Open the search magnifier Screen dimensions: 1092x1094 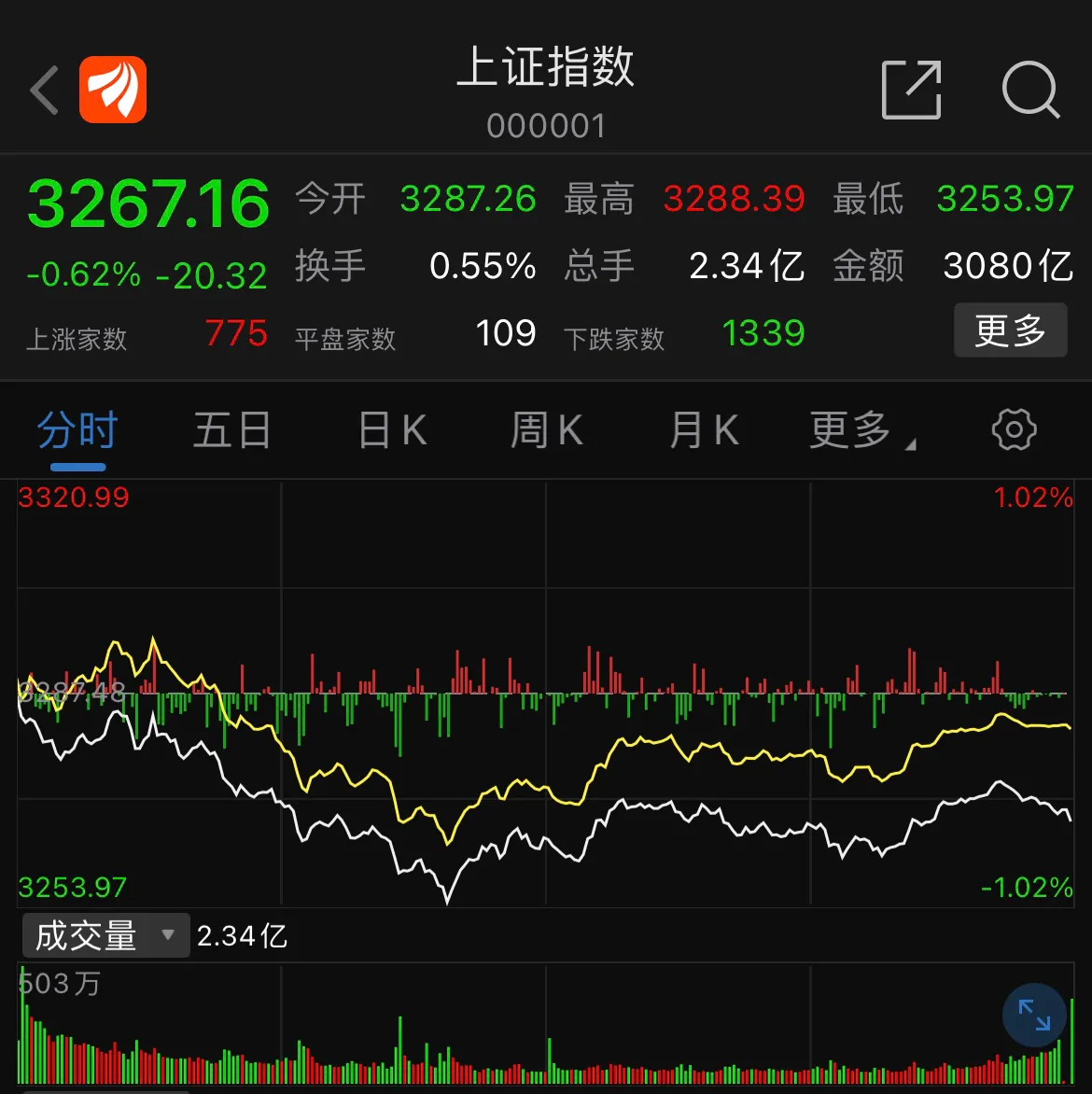tap(1030, 91)
